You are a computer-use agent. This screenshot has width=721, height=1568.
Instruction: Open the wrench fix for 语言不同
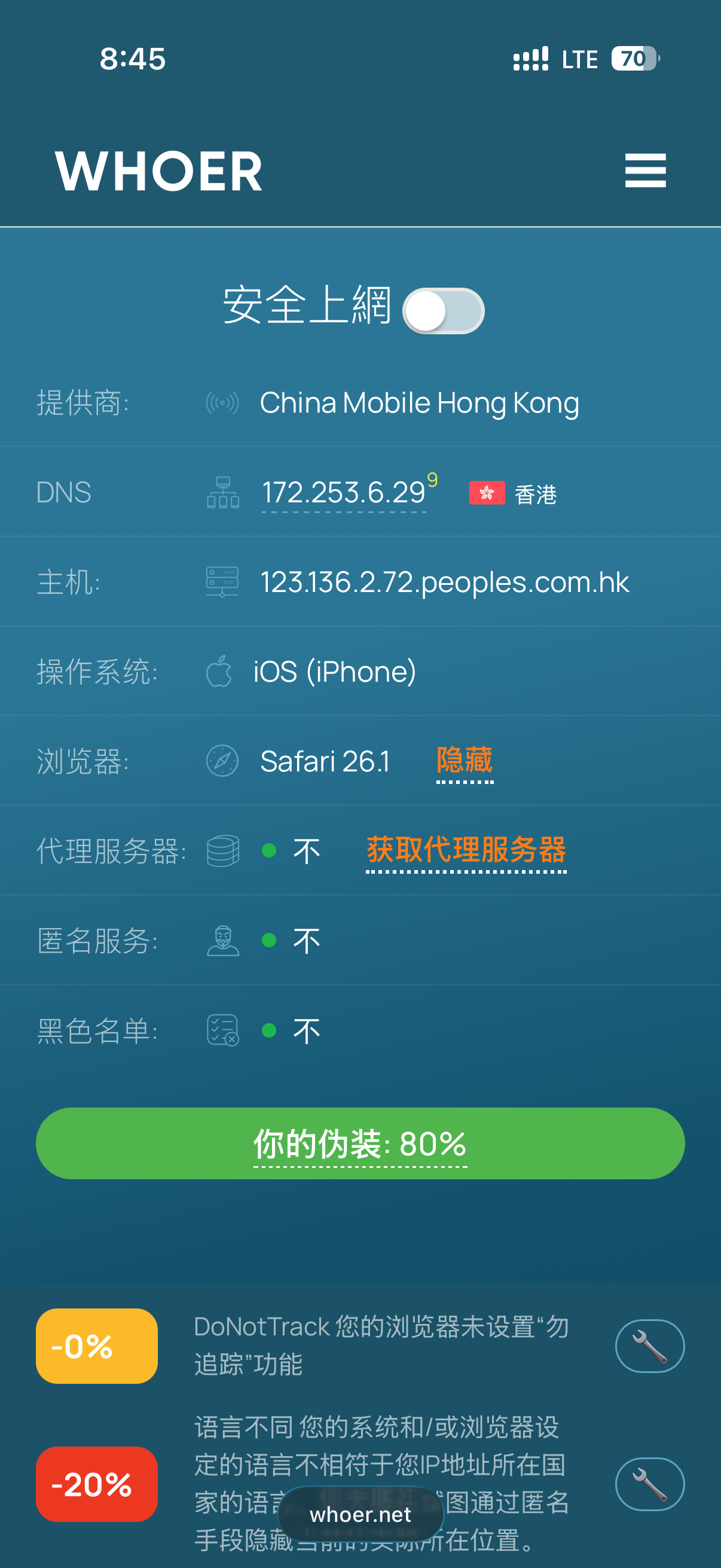click(649, 1484)
